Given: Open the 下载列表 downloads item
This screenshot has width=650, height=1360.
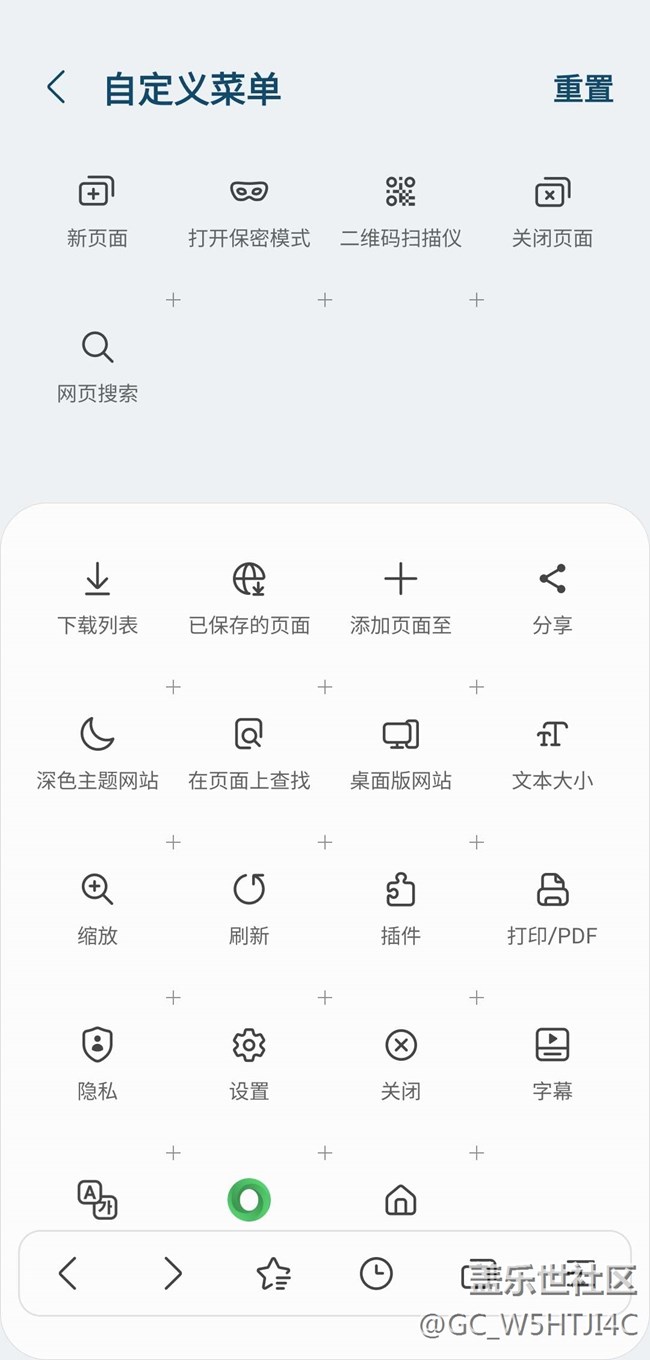Looking at the screenshot, I should [x=97, y=599].
